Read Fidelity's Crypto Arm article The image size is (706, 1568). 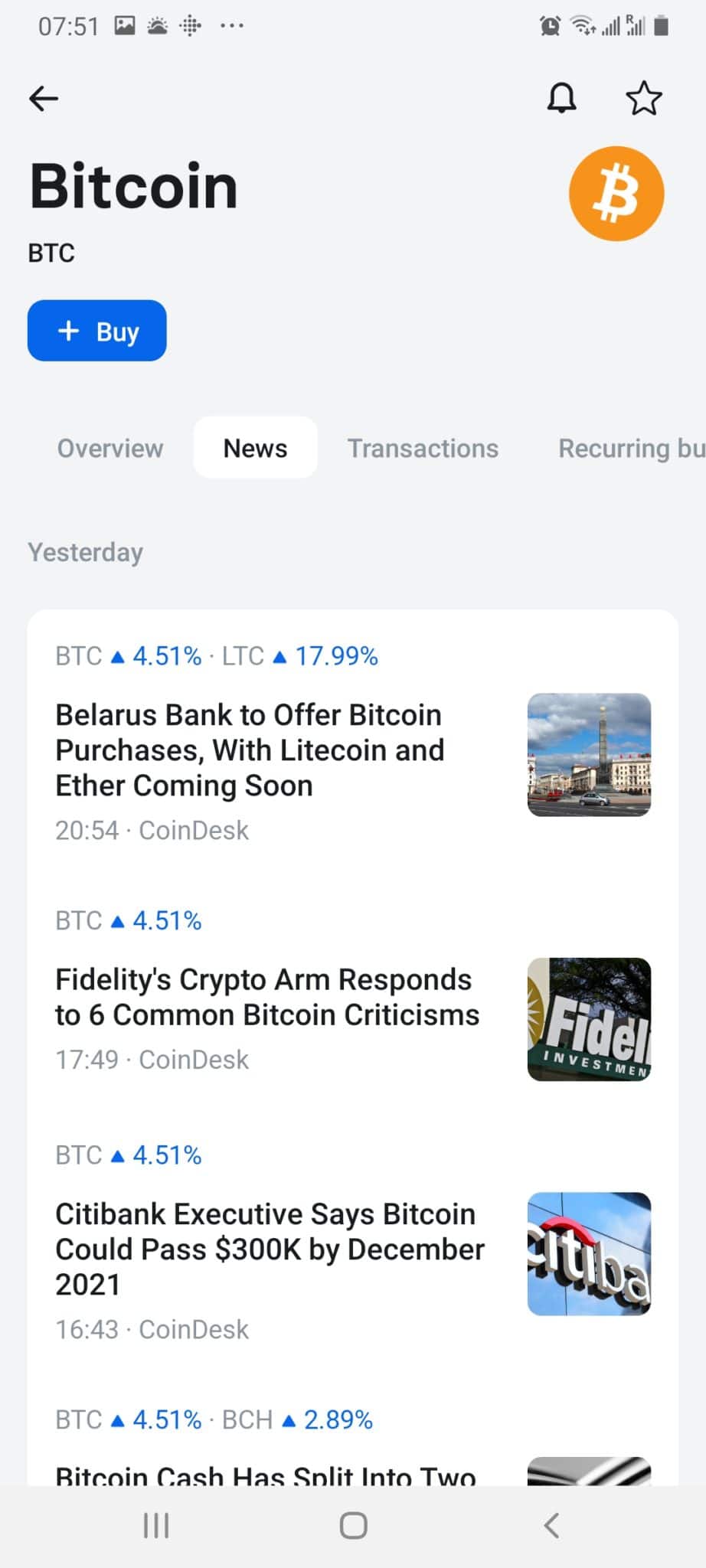point(267,997)
